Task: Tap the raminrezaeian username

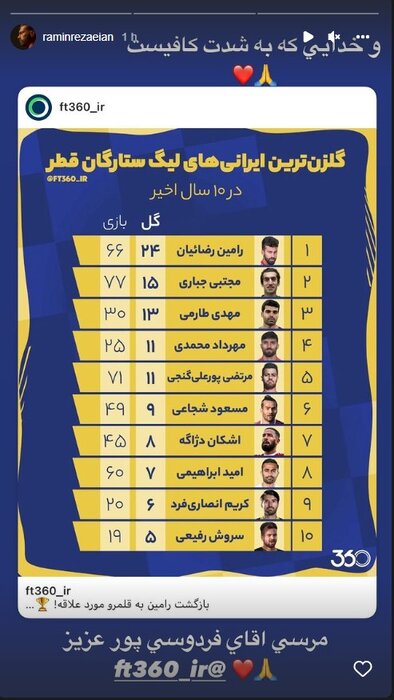Action: click(x=78, y=37)
